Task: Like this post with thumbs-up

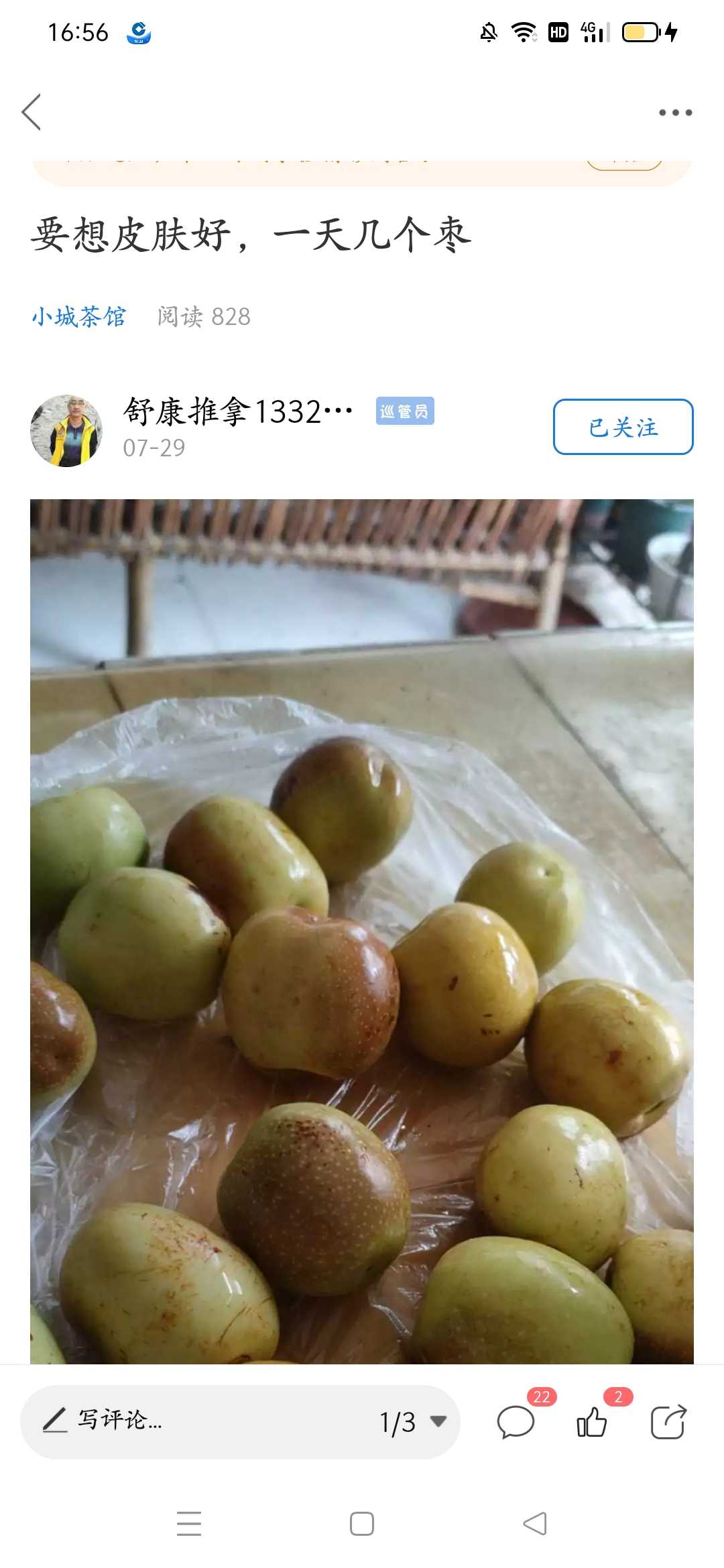Action: [592, 1421]
